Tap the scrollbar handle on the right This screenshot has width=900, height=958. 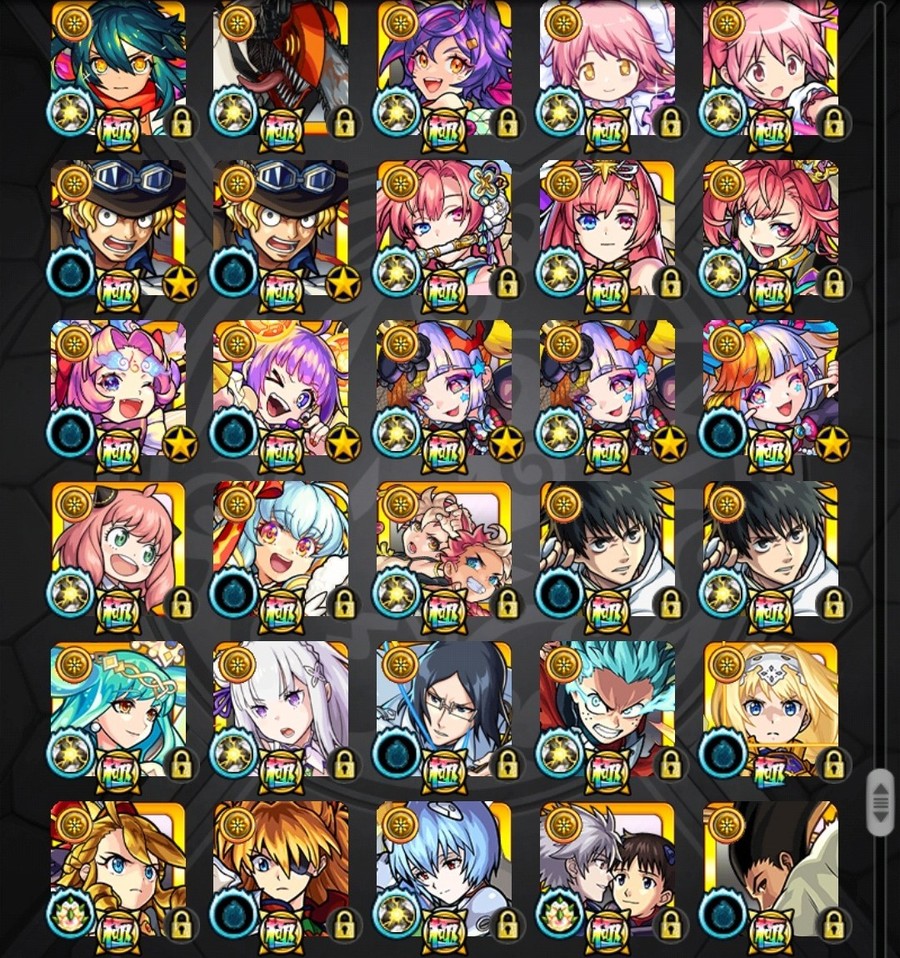(x=880, y=803)
